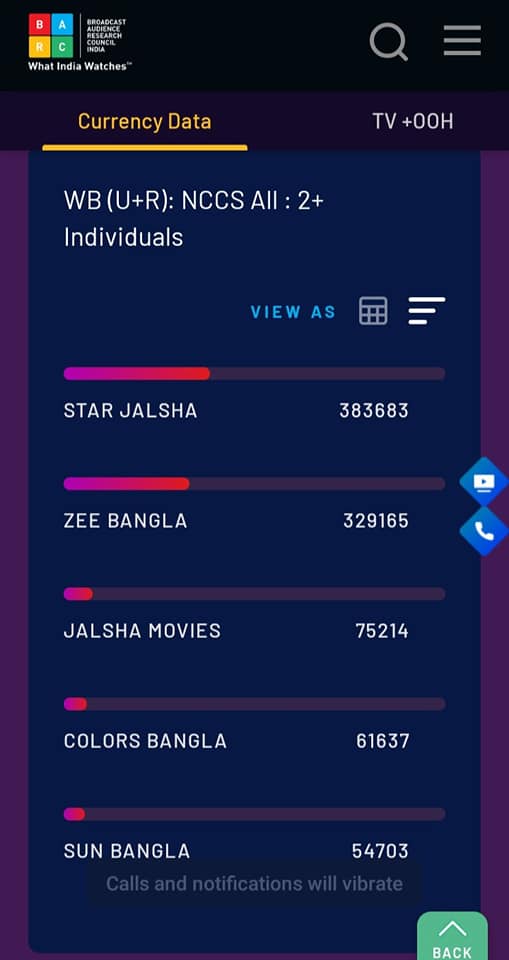This screenshot has width=509, height=960.
Task: View data as table grid
Action: pyautogui.click(x=373, y=311)
